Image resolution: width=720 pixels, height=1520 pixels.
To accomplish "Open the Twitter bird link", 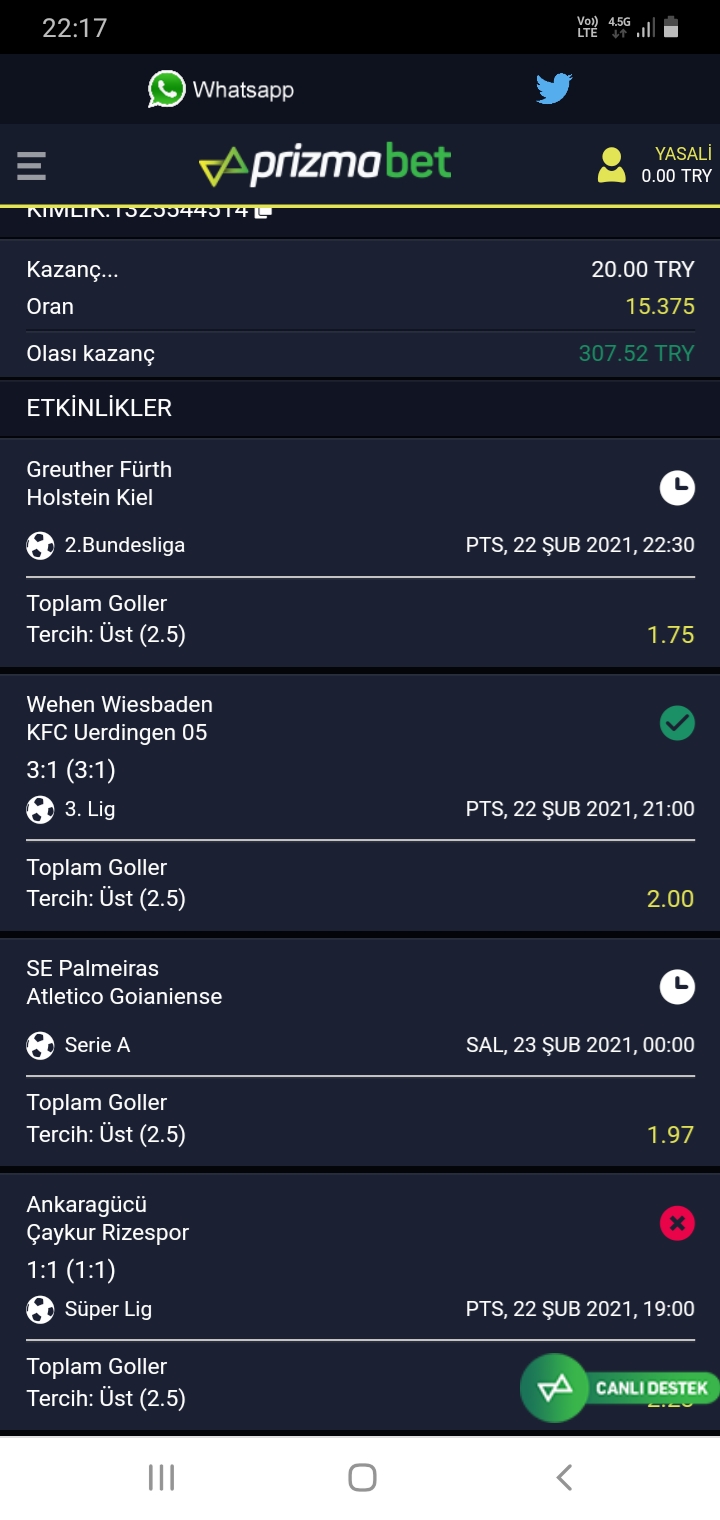I will tap(554, 89).
